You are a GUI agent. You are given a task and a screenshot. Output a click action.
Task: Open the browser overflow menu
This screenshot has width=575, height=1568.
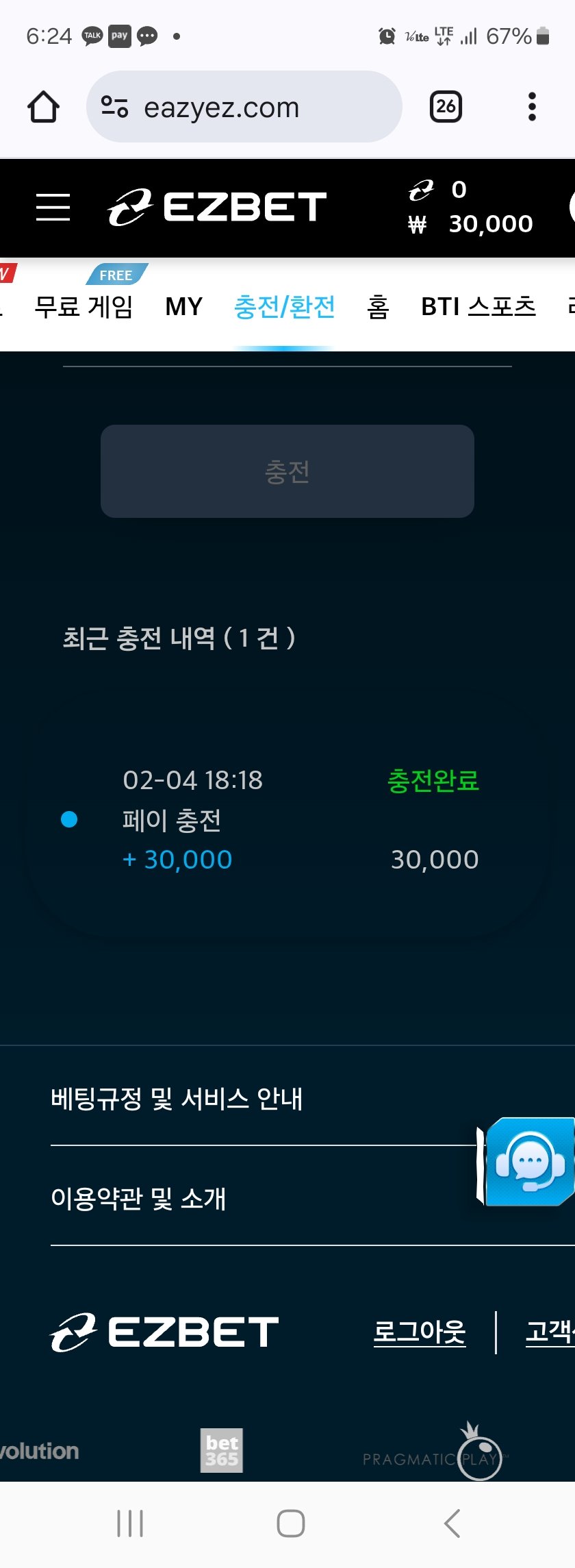[x=532, y=107]
